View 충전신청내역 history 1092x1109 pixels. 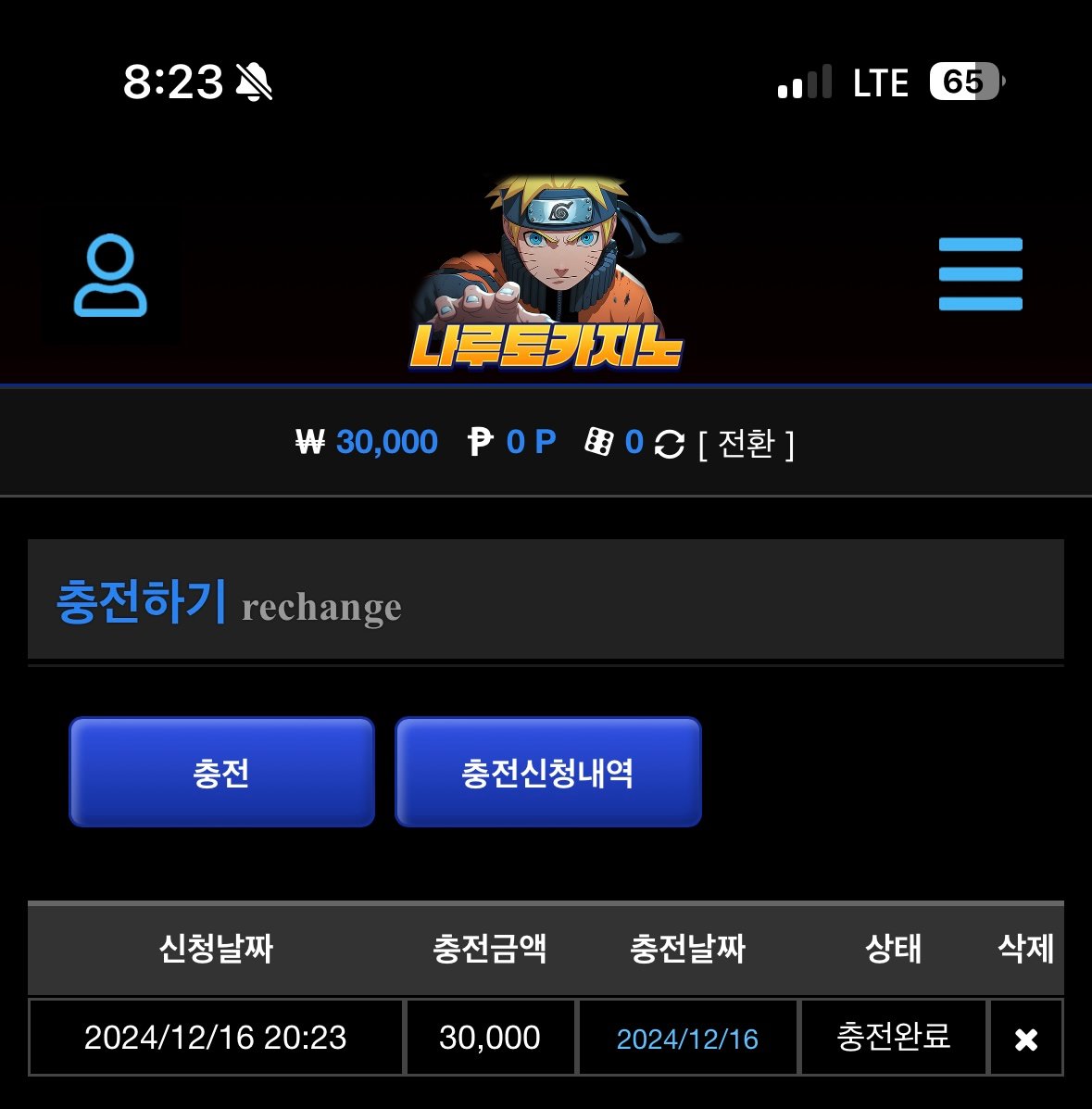tap(547, 772)
